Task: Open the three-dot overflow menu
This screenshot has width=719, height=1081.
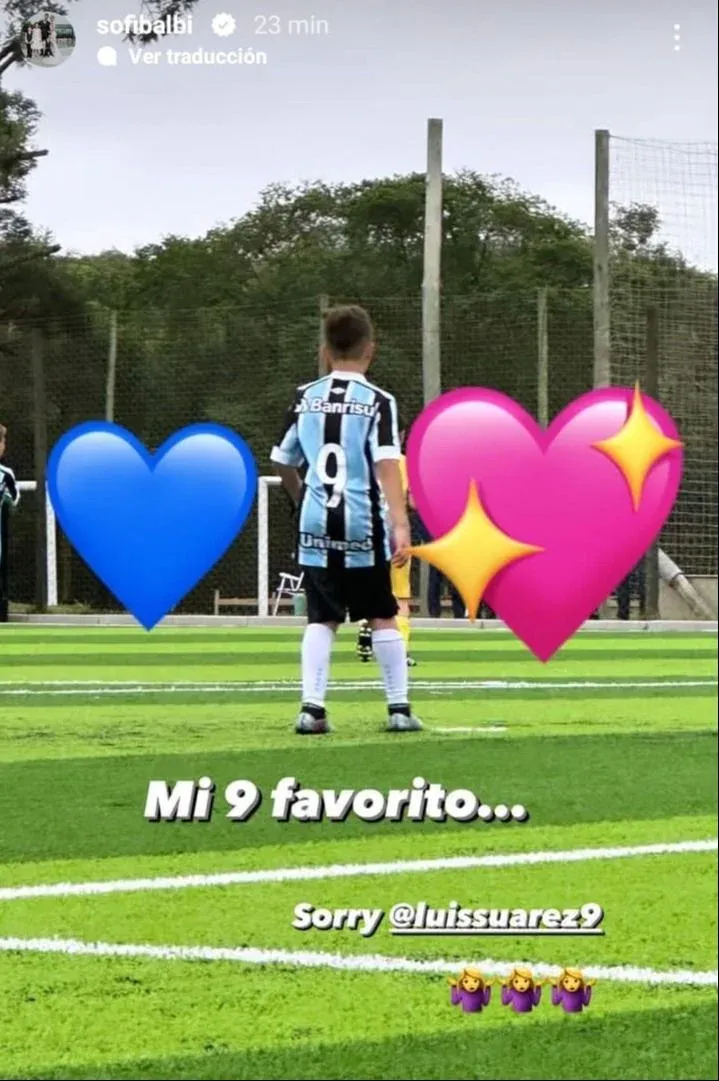Action: click(x=677, y=38)
